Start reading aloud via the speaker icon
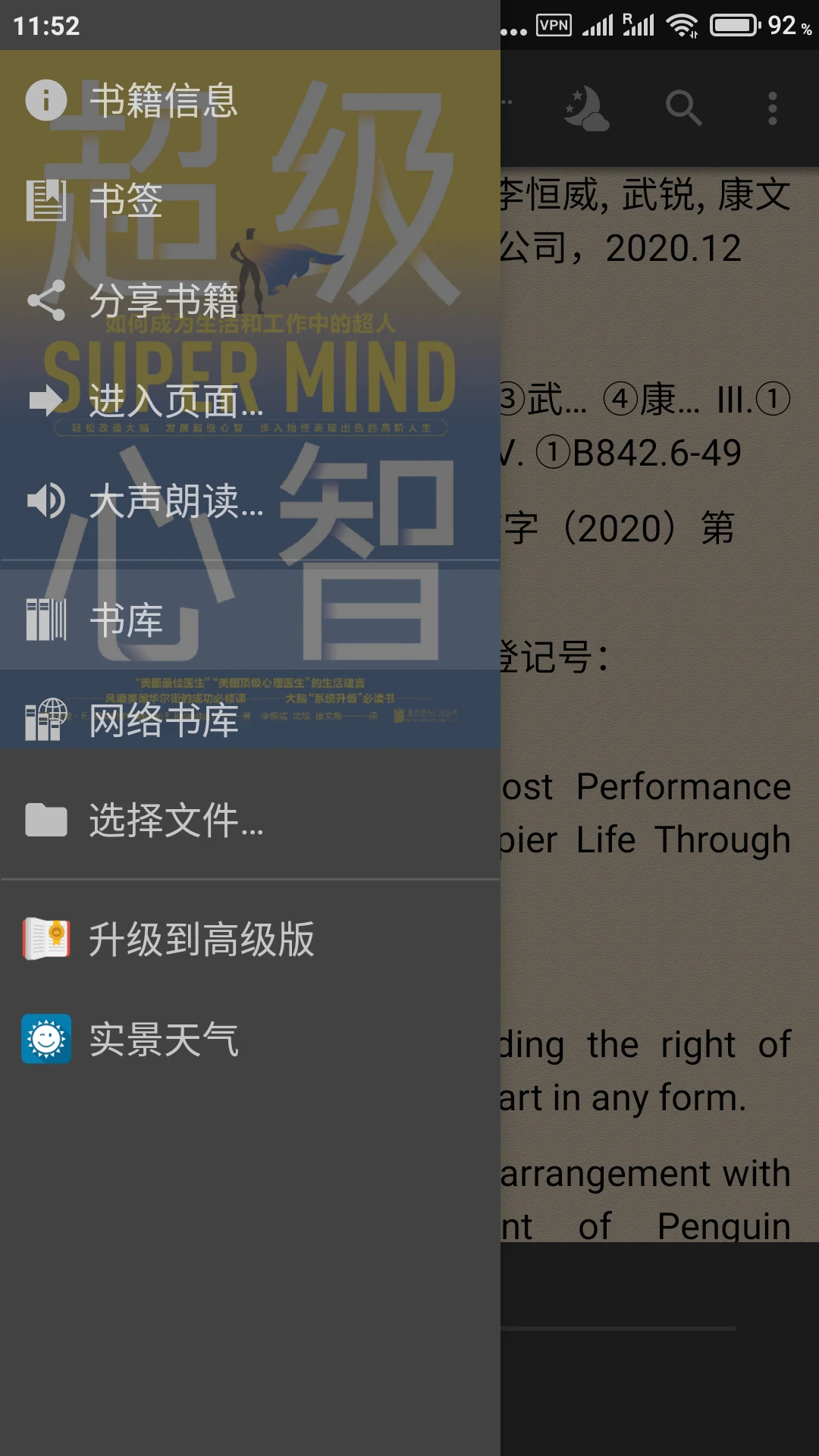The image size is (819, 1456). click(46, 500)
